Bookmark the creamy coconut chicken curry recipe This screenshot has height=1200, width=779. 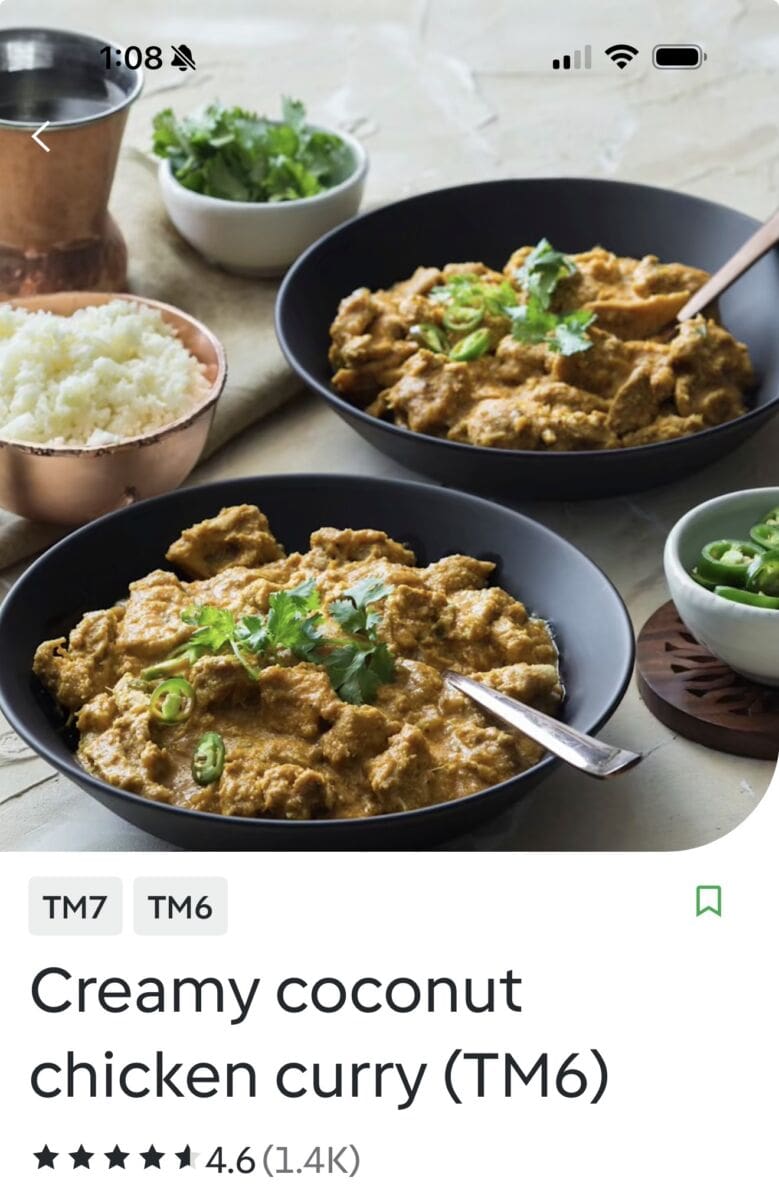[708, 901]
